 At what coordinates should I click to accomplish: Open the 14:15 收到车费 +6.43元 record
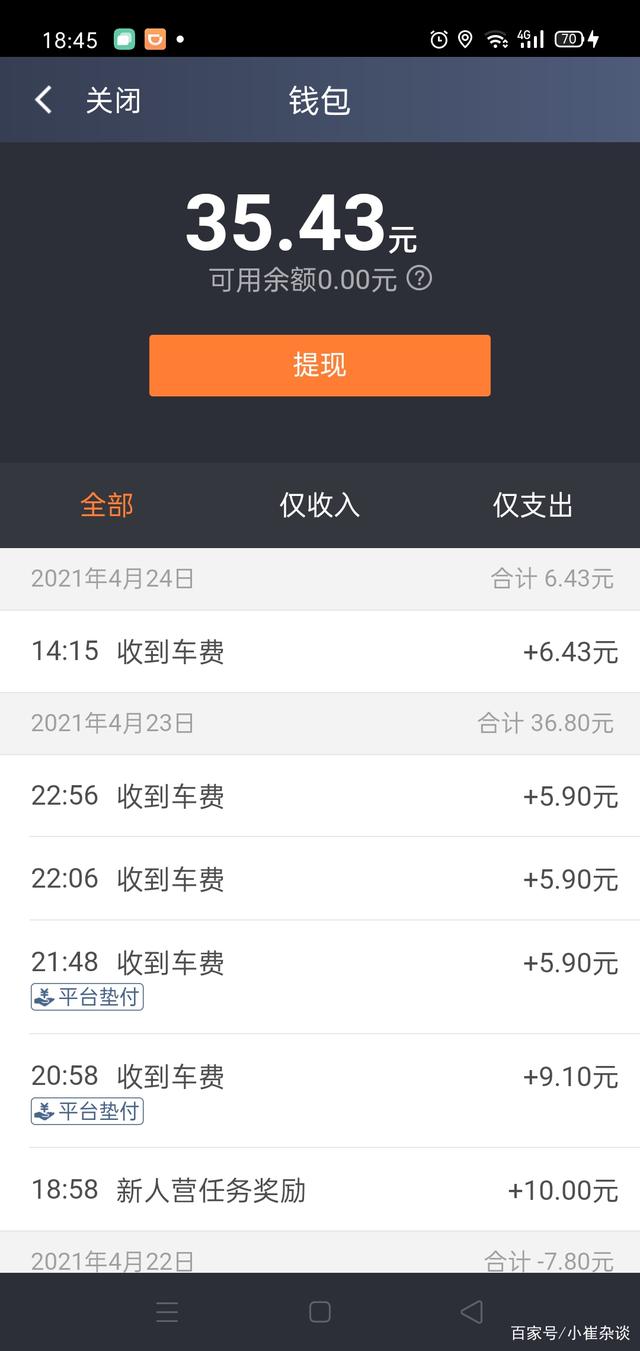320,652
